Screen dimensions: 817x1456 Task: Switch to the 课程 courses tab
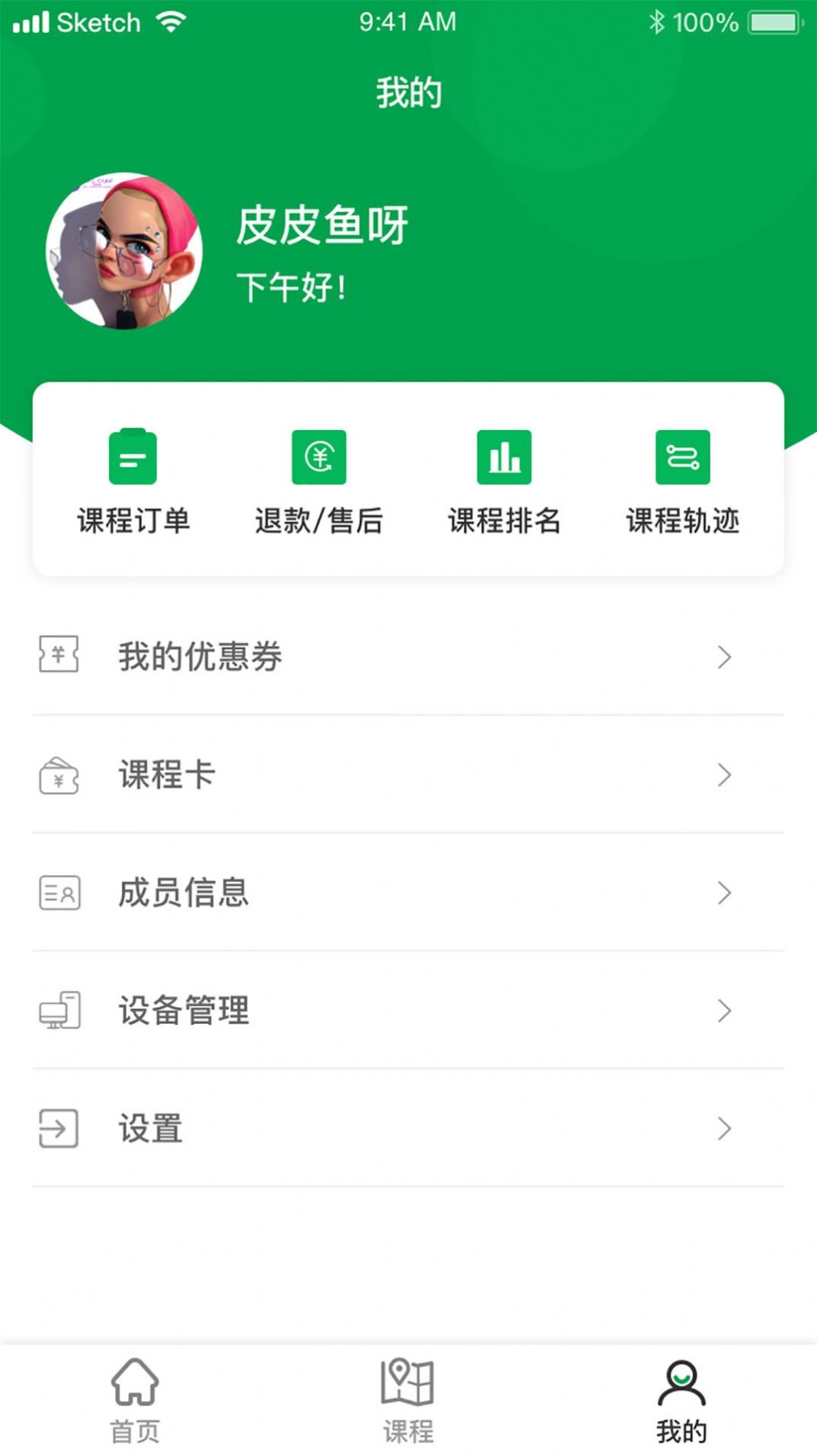point(408,1400)
